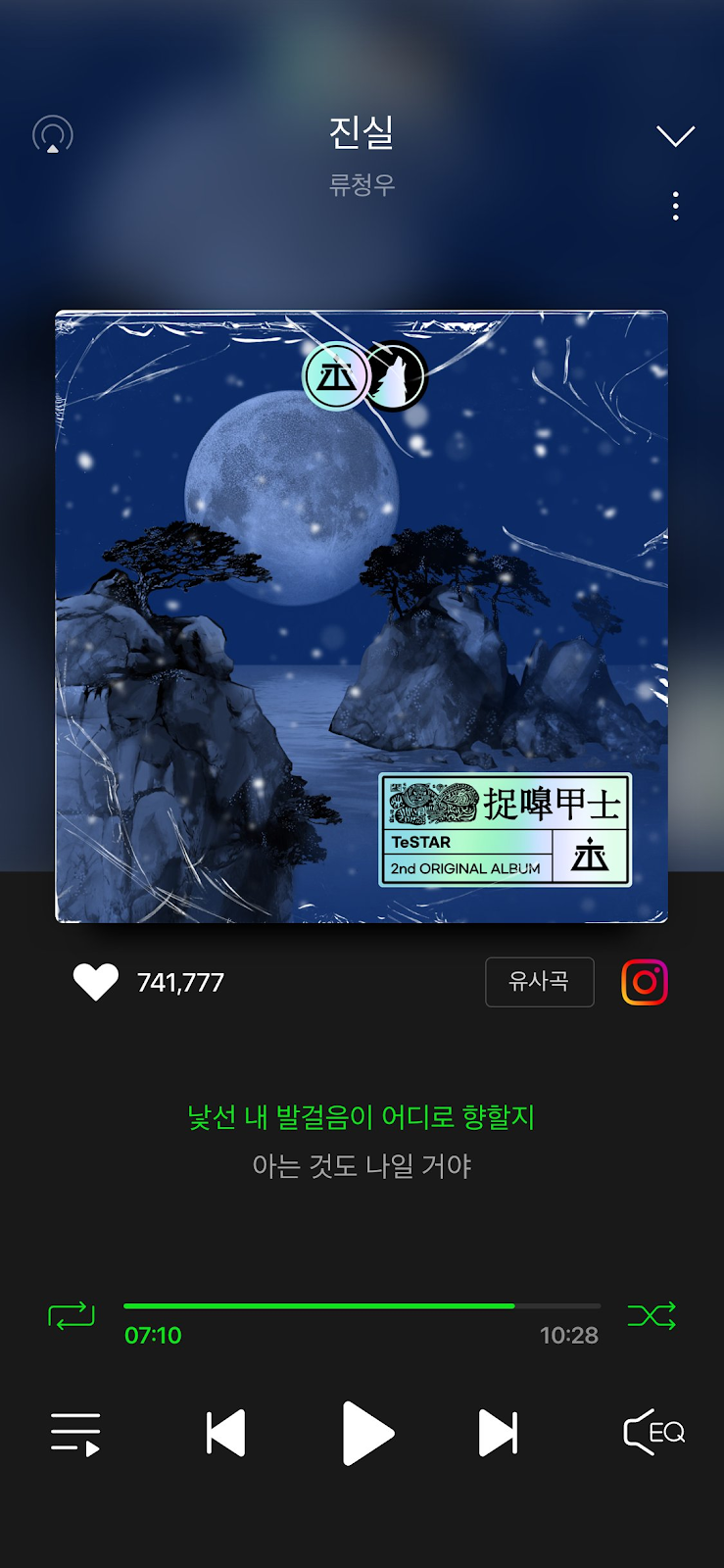The width and height of the screenshot is (724, 1568).
Task: Like the song with the heart icon
Action: point(96,982)
